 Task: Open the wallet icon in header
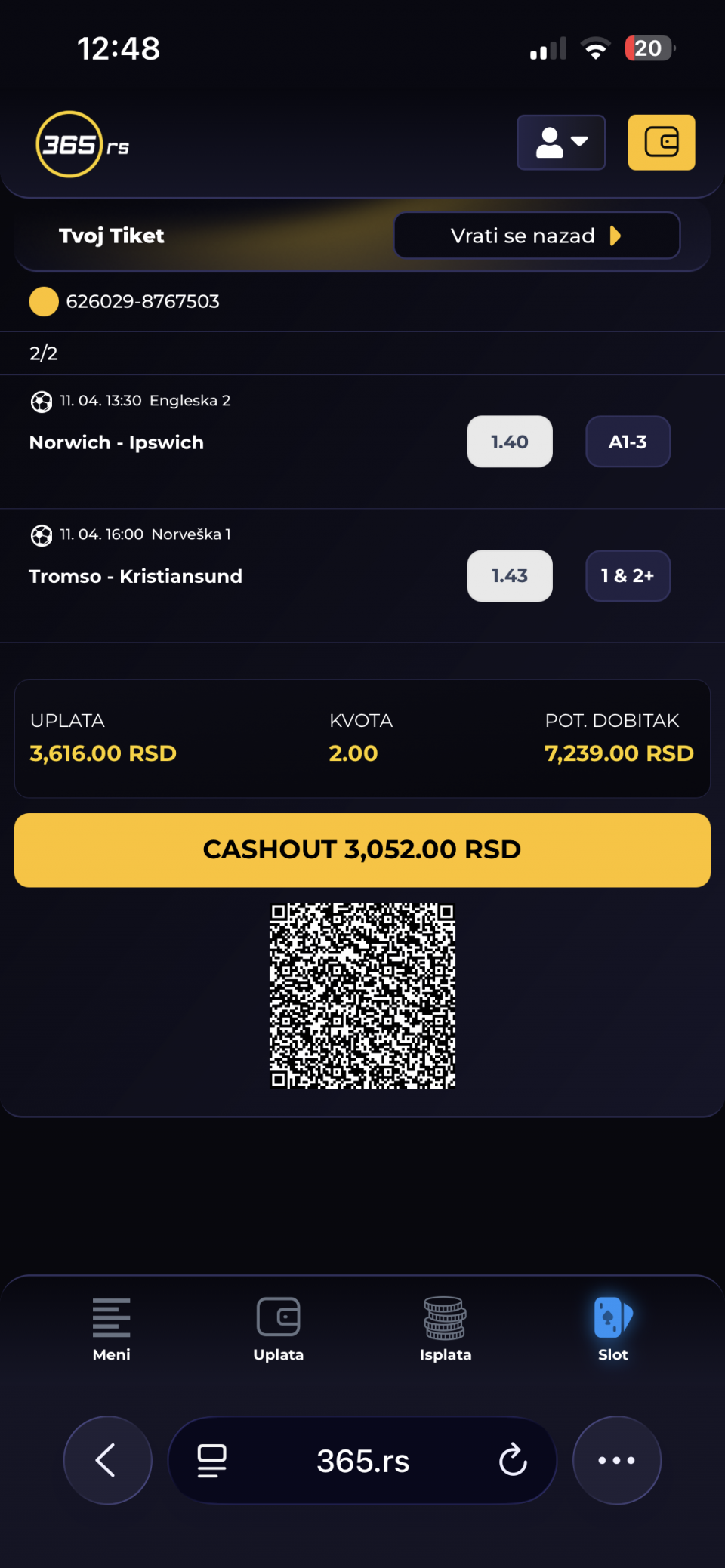click(662, 143)
